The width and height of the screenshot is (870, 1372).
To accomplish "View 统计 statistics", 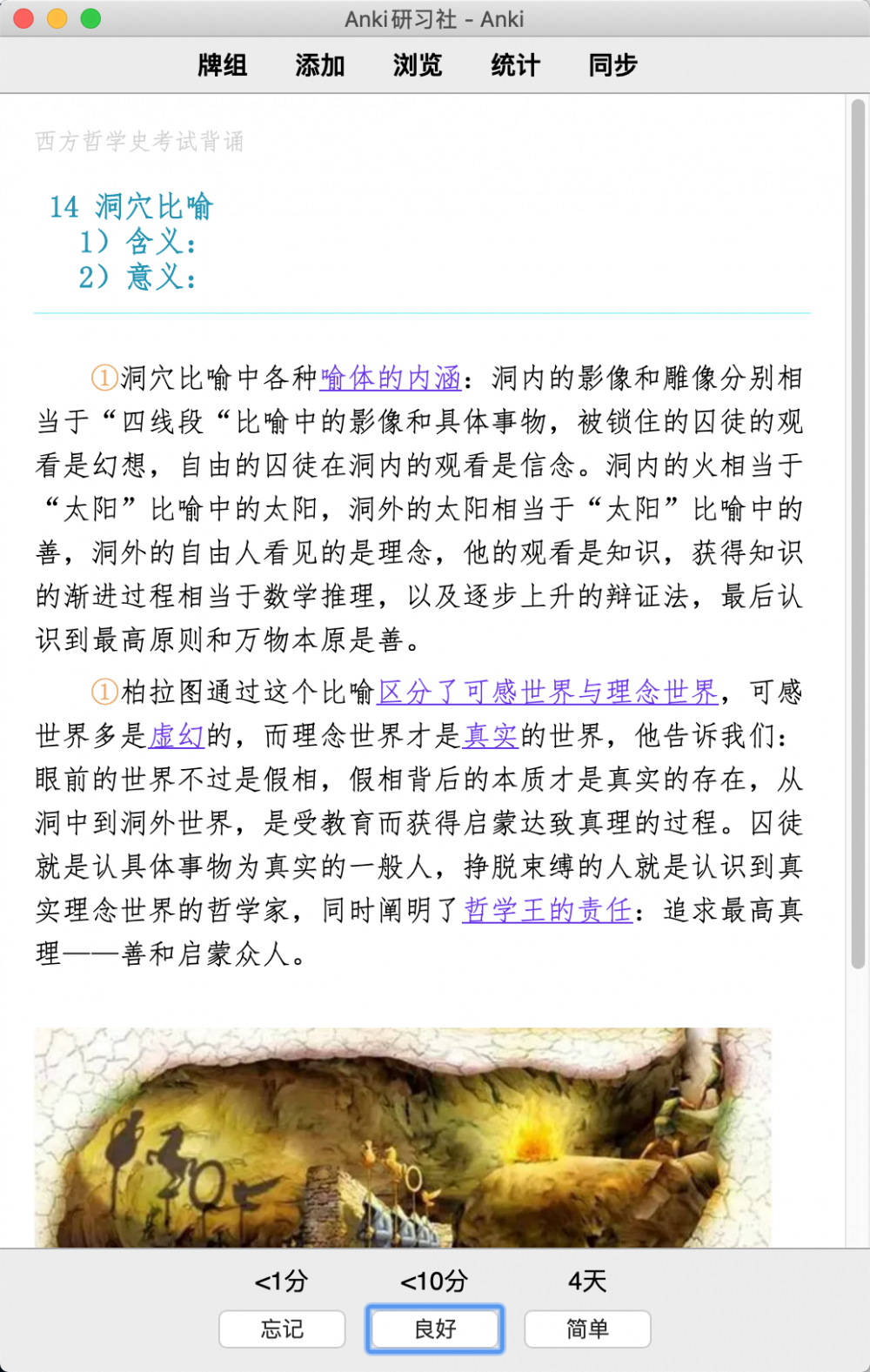I will tap(515, 65).
